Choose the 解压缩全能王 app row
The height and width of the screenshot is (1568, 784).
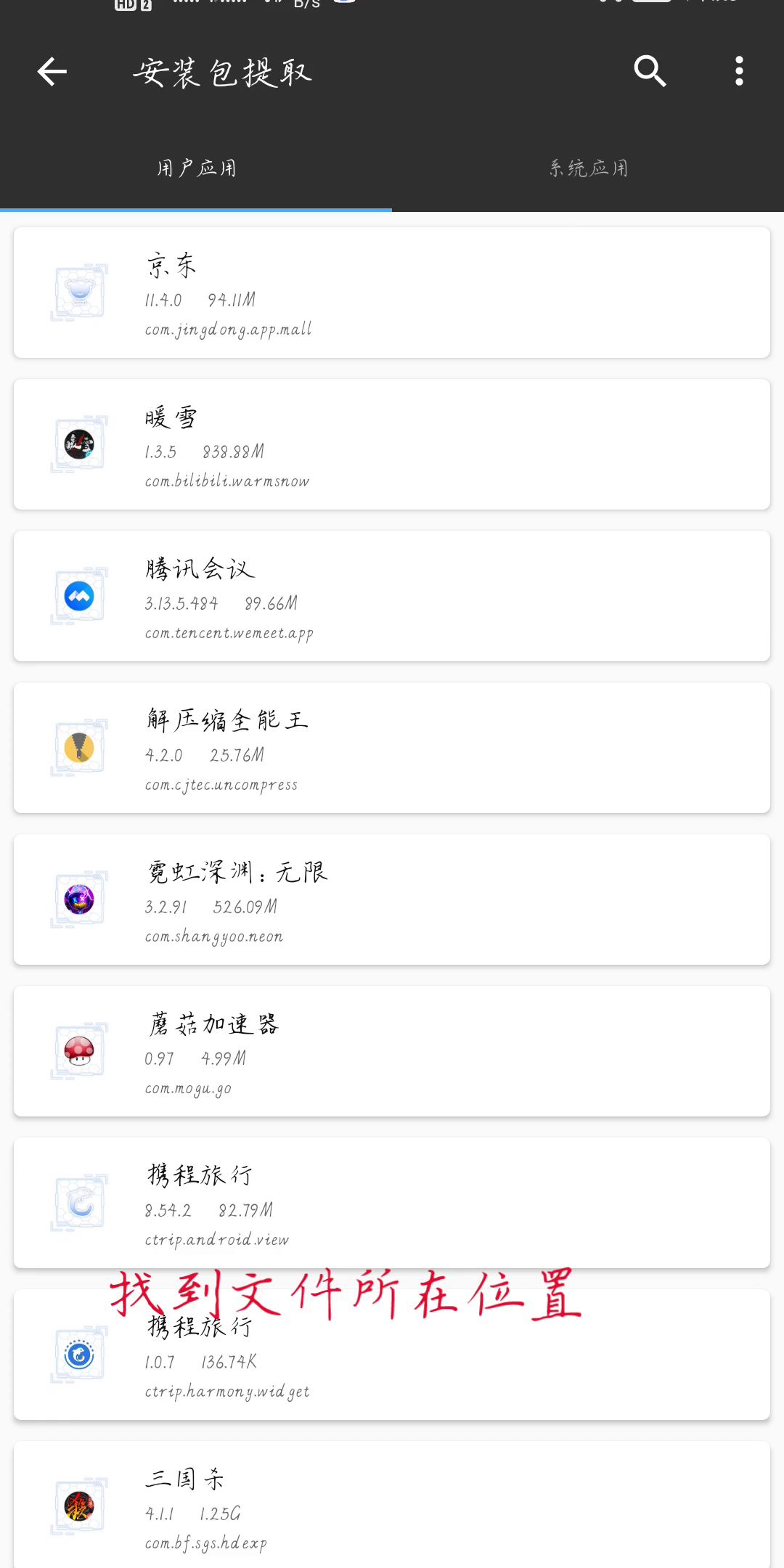coord(392,748)
